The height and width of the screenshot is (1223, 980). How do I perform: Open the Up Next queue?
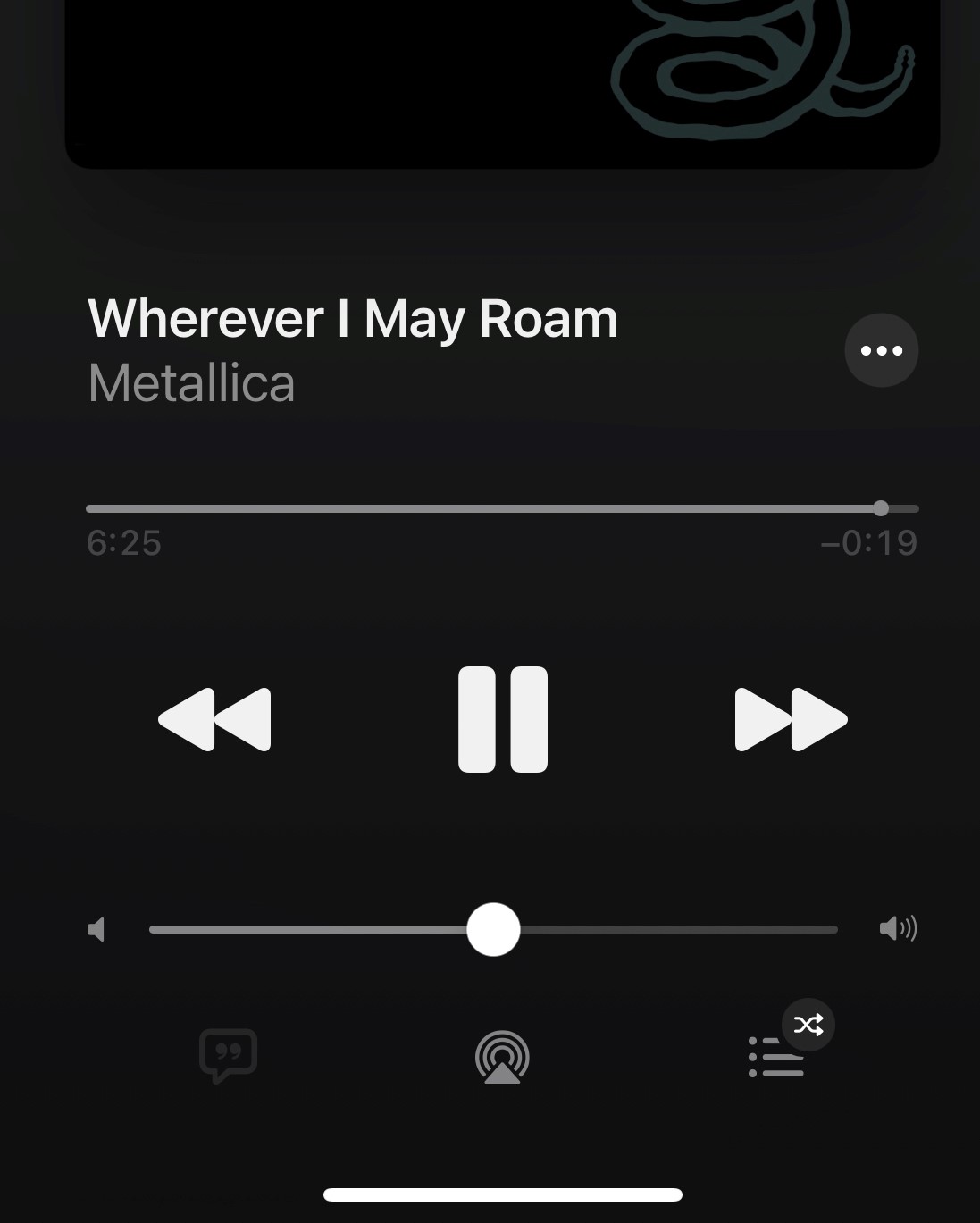point(775,1057)
